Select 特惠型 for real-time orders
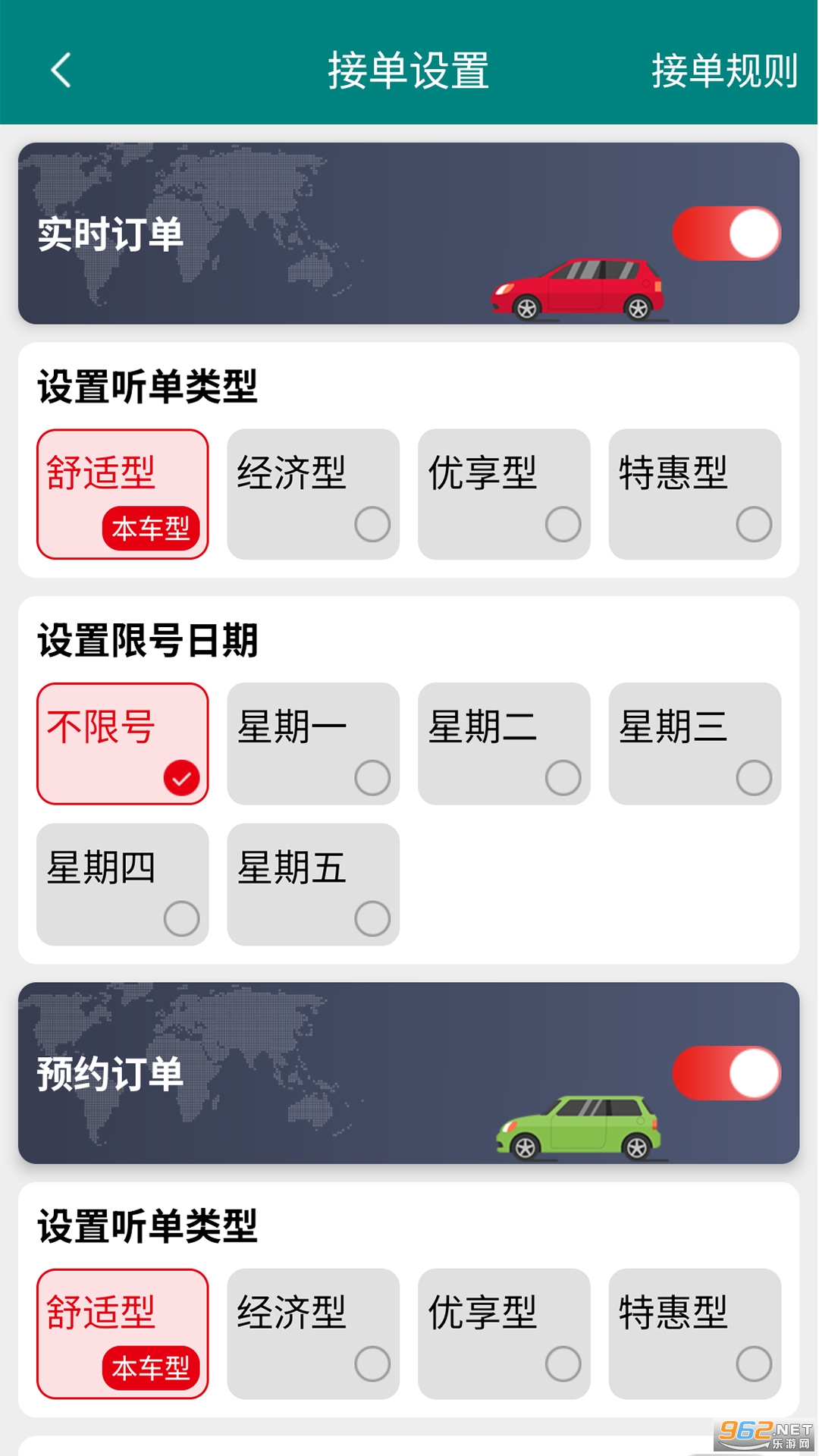The height and width of the screenshot is (1456, 819). pyautogui.click(x=694, y=494)
